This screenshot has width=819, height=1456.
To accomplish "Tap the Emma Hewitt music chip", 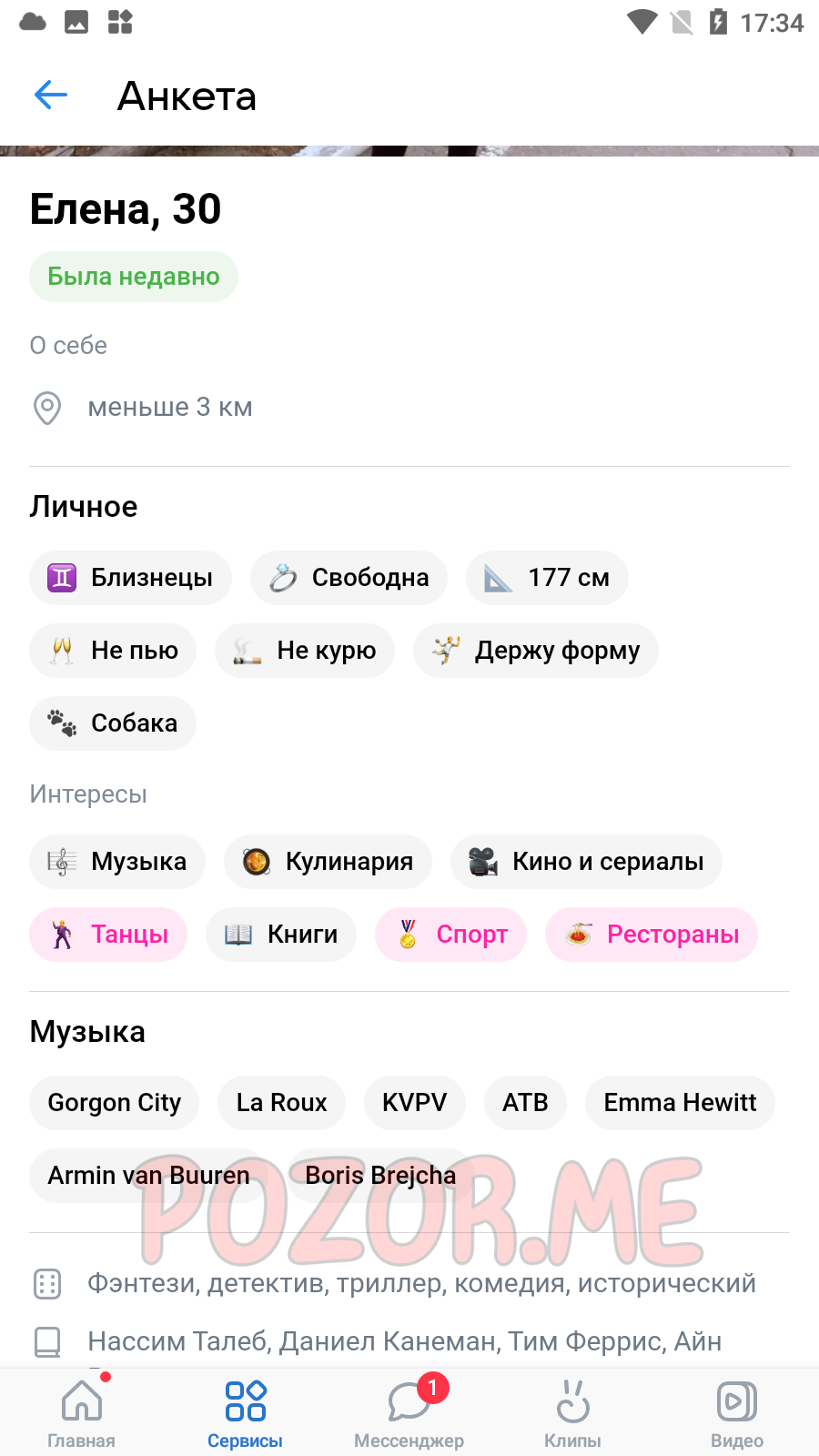I will 680,1103.
